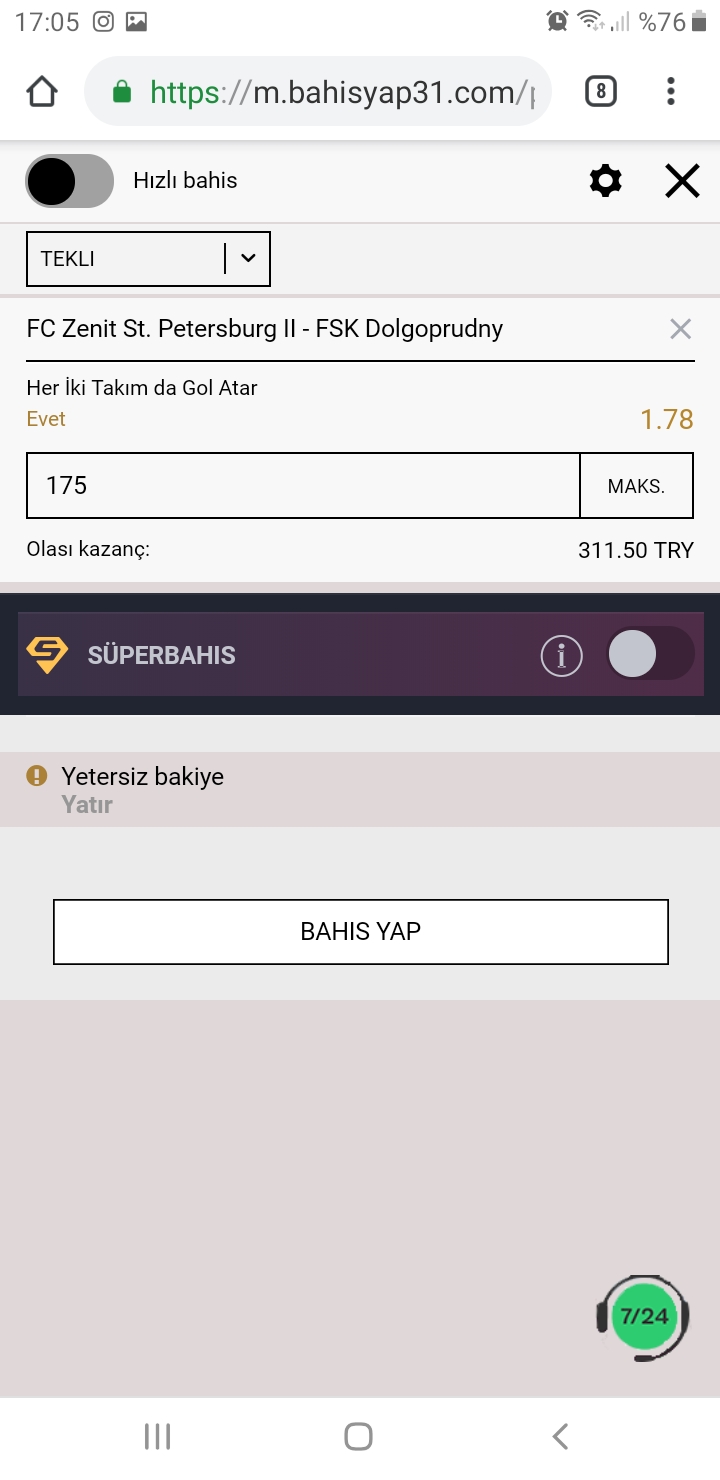Open the browser overflow menu
The image size is (720, 1480).
[x=670, y=92]
